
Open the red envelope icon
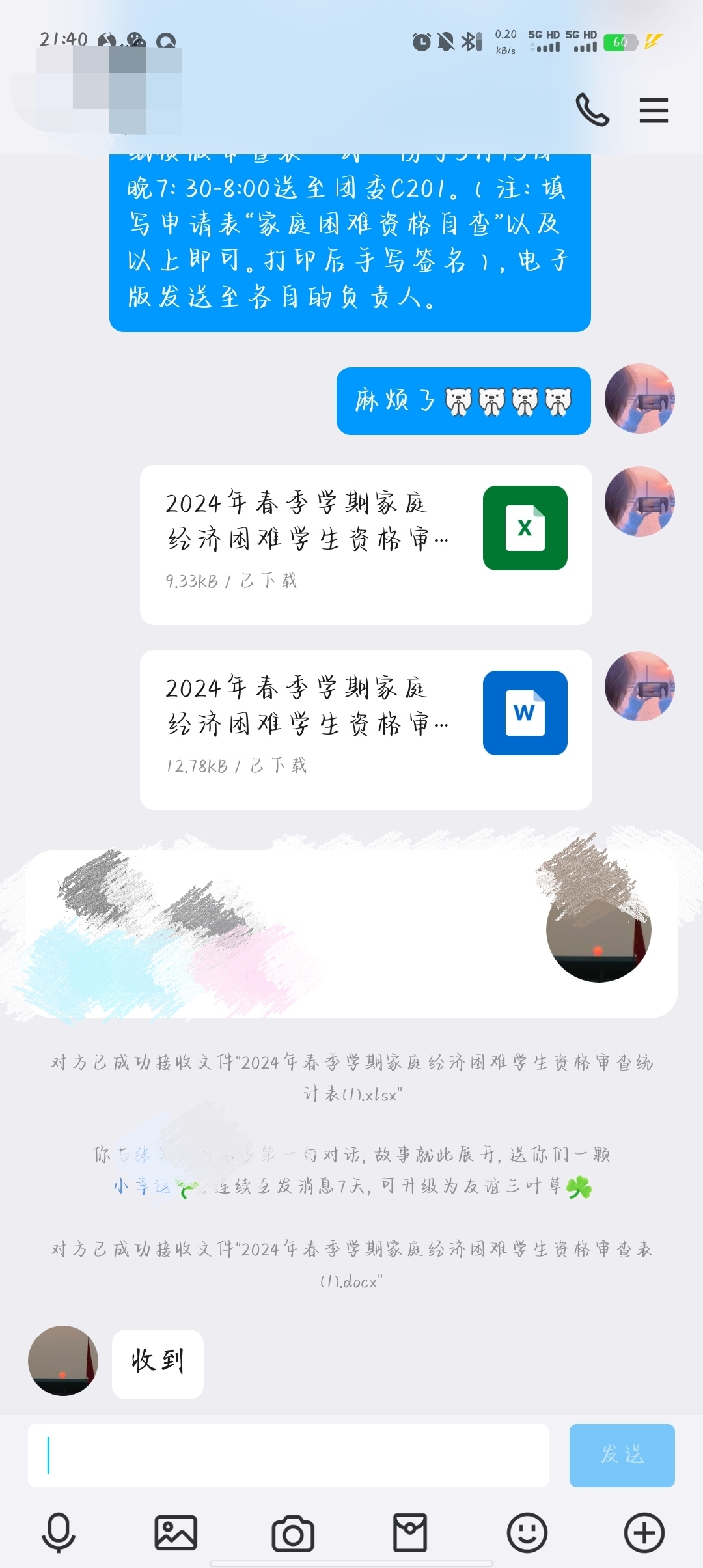(410, 1533)
